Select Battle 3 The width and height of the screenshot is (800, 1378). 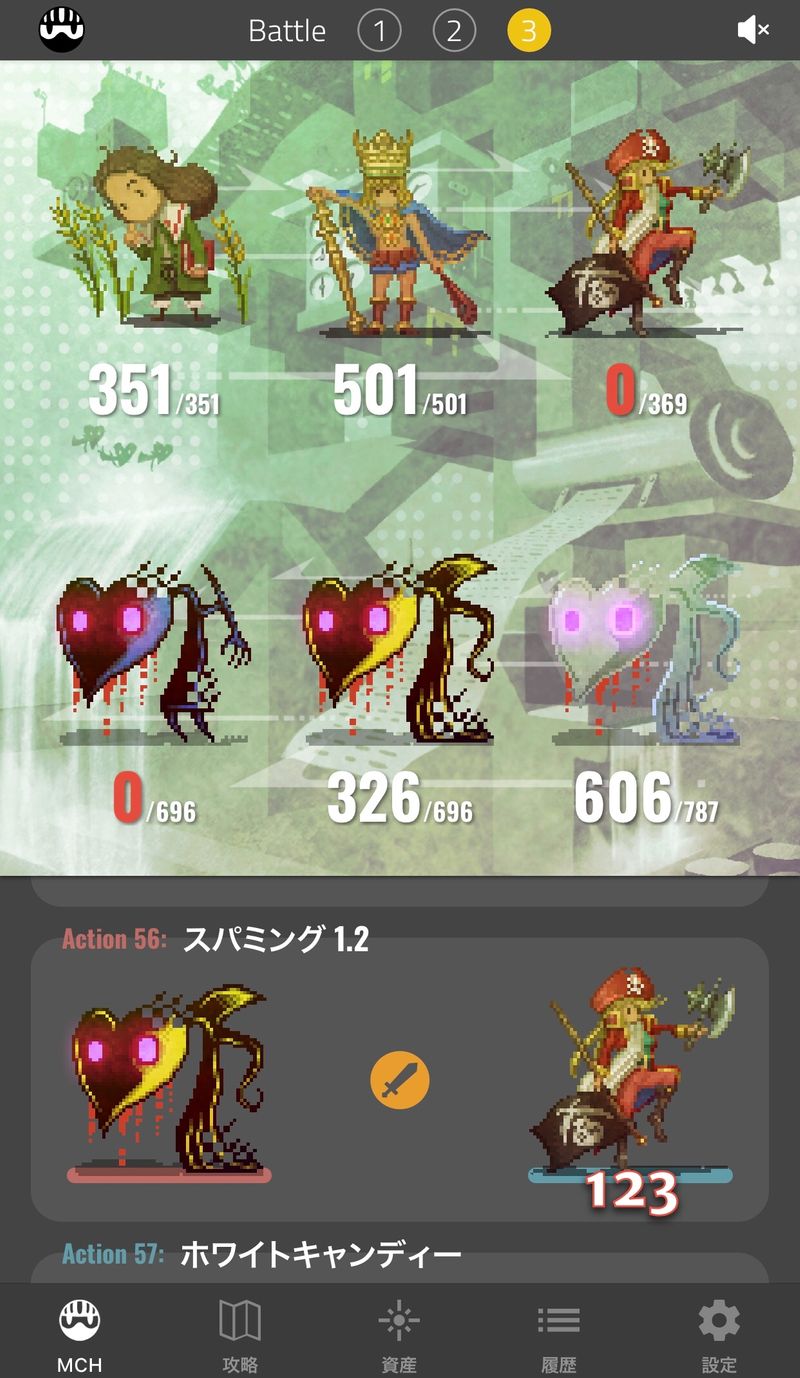528,31
